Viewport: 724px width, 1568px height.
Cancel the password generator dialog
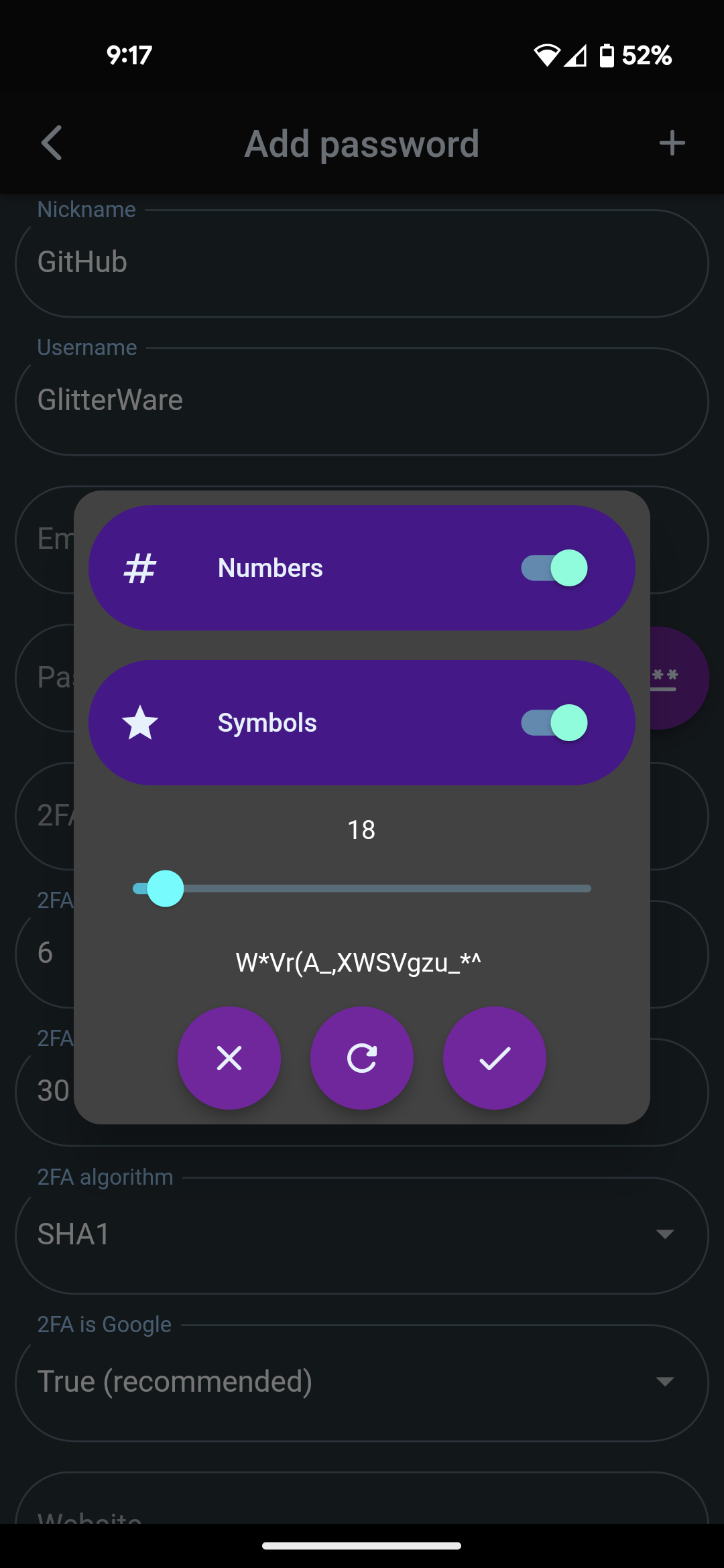coord(229,1058)
